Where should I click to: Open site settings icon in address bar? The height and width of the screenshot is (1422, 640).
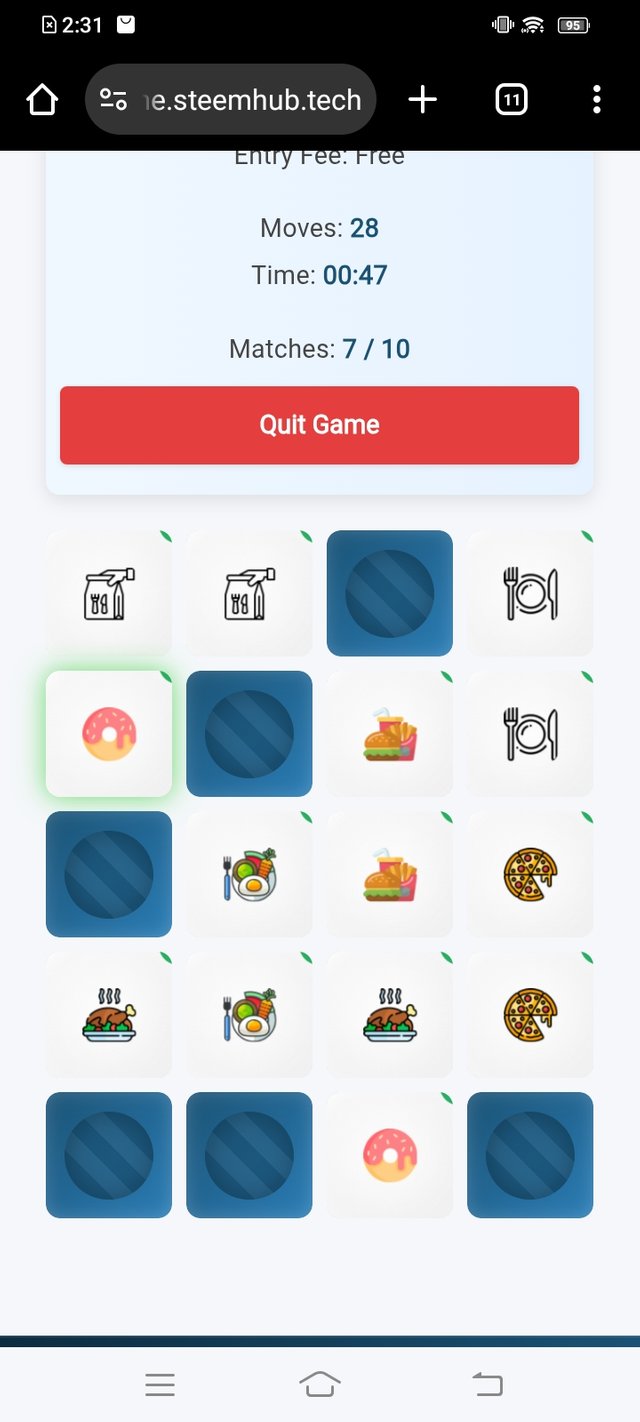point(114,99)
